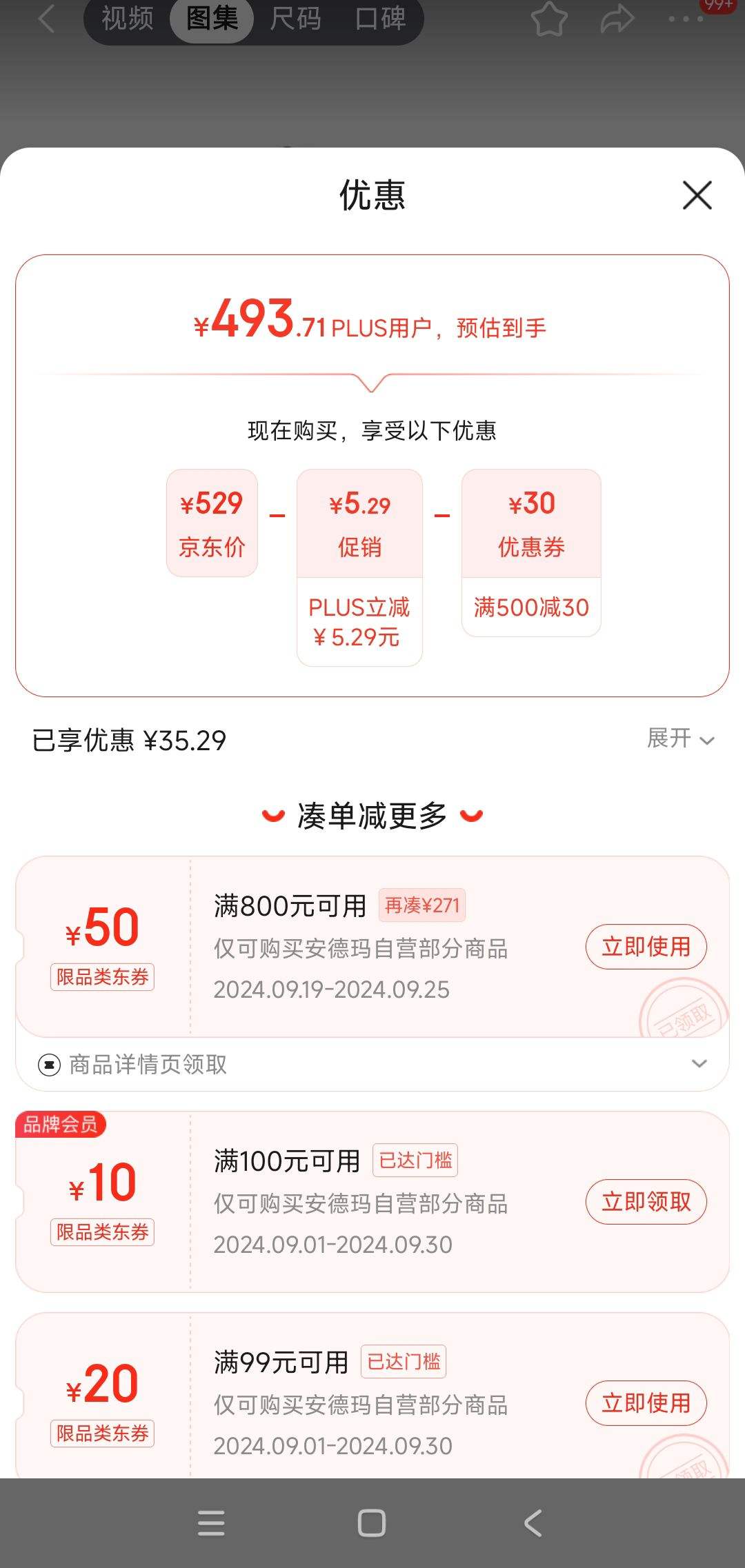Open the three-dot overflow menu
The height and width of the screenshot is (1568, 745).
click(685, 19)
